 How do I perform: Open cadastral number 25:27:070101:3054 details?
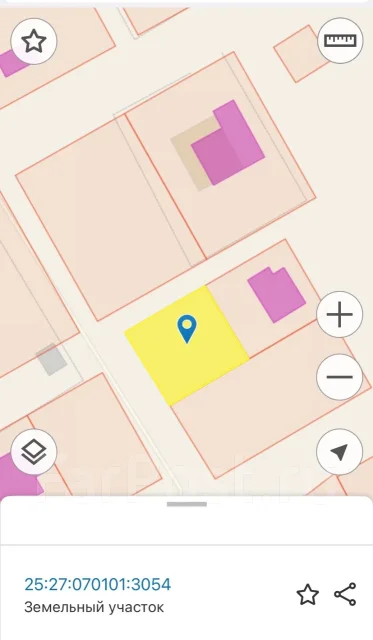98,584
